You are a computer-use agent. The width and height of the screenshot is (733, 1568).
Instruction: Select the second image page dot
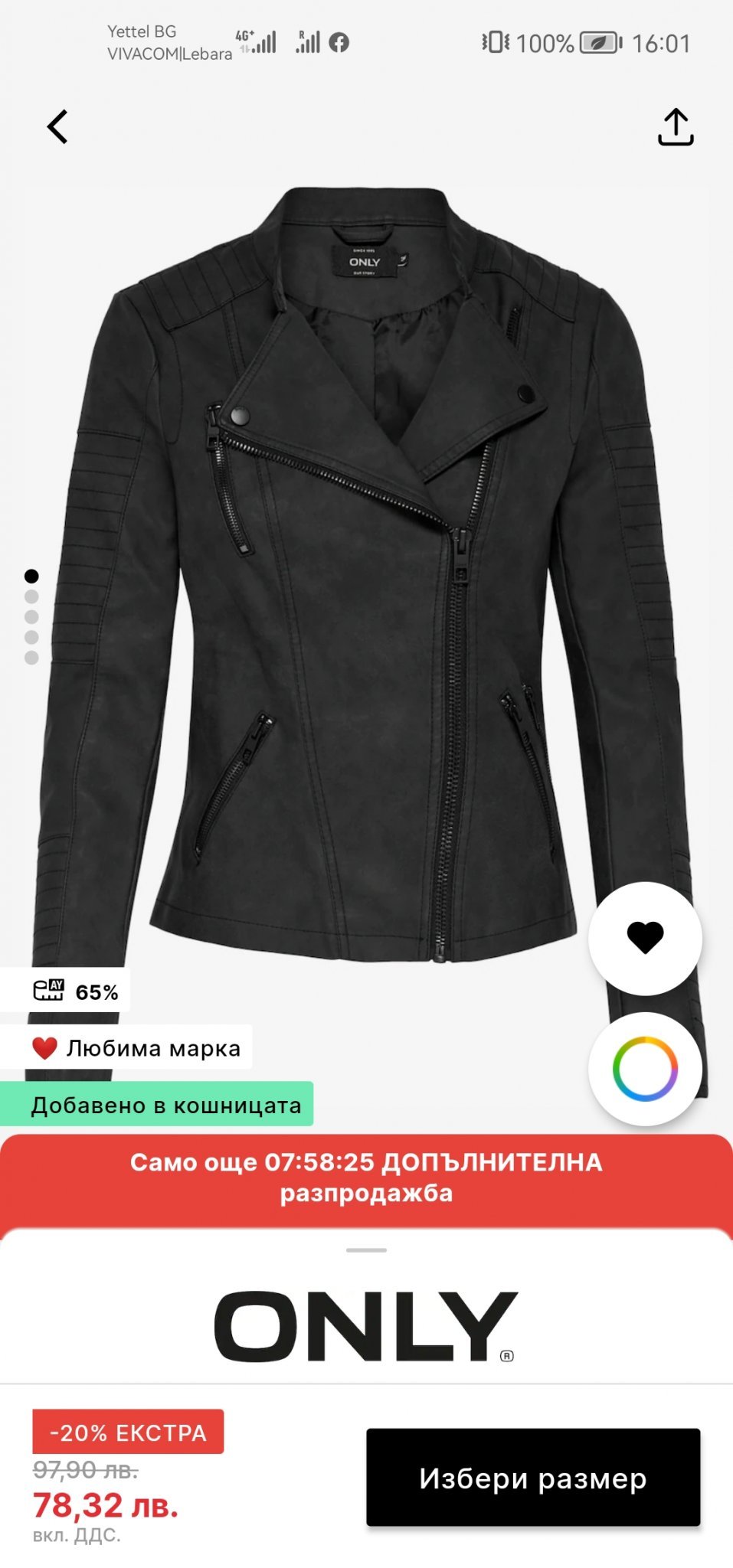[x=31, y=596]
